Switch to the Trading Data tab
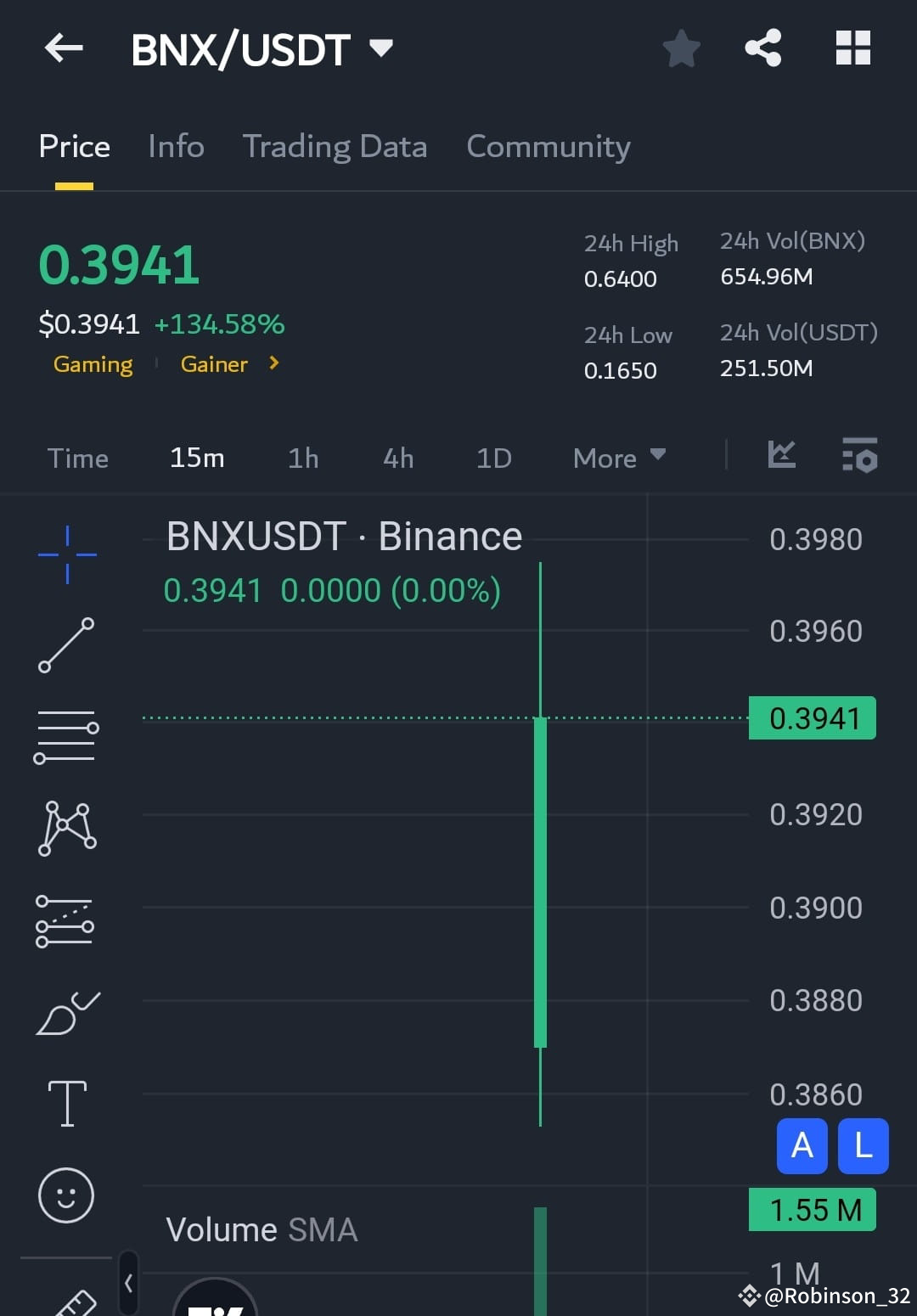 point(335,146)
